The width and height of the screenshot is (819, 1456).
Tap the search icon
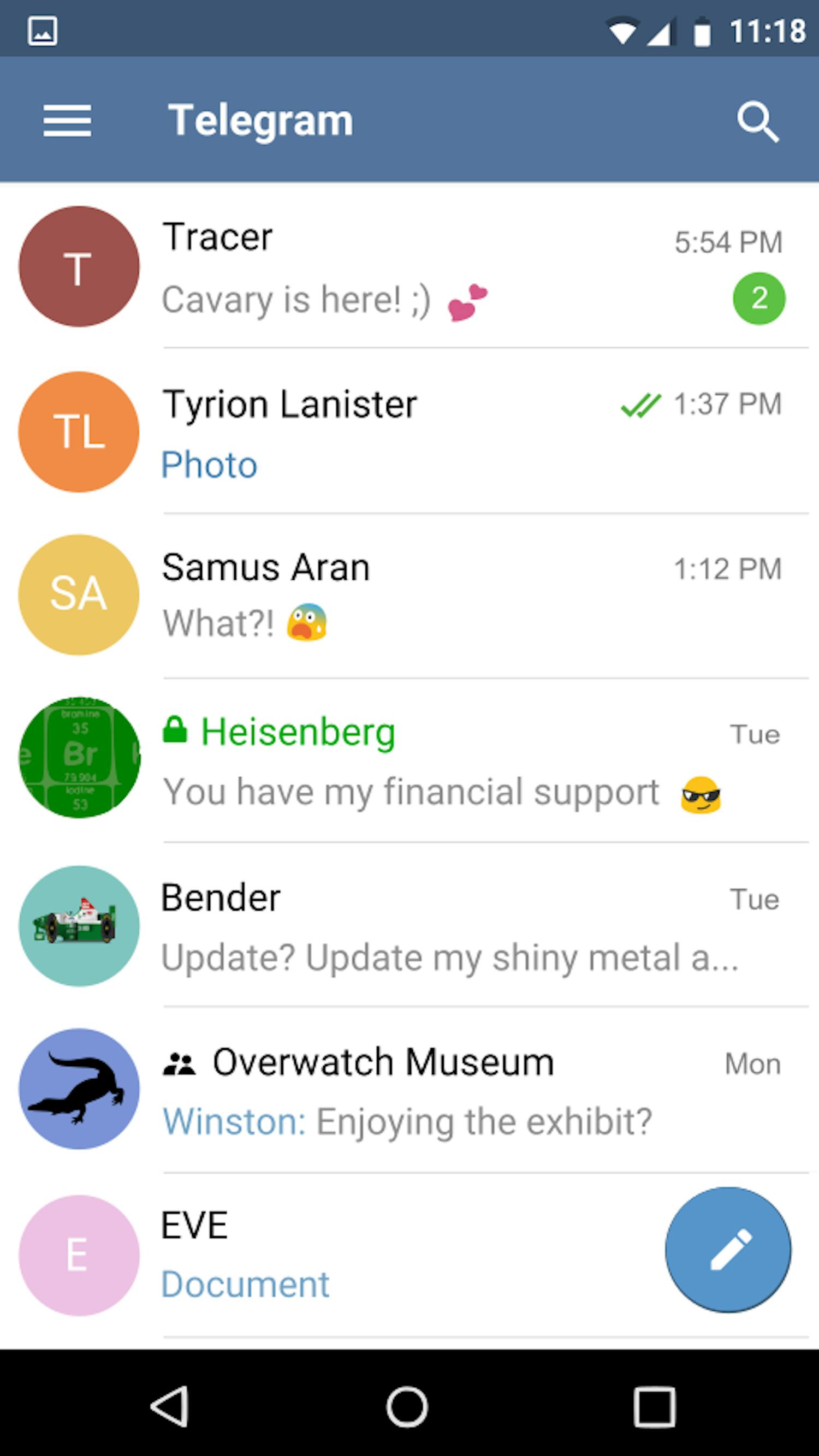pyautogui.click(x=757, y=121)
